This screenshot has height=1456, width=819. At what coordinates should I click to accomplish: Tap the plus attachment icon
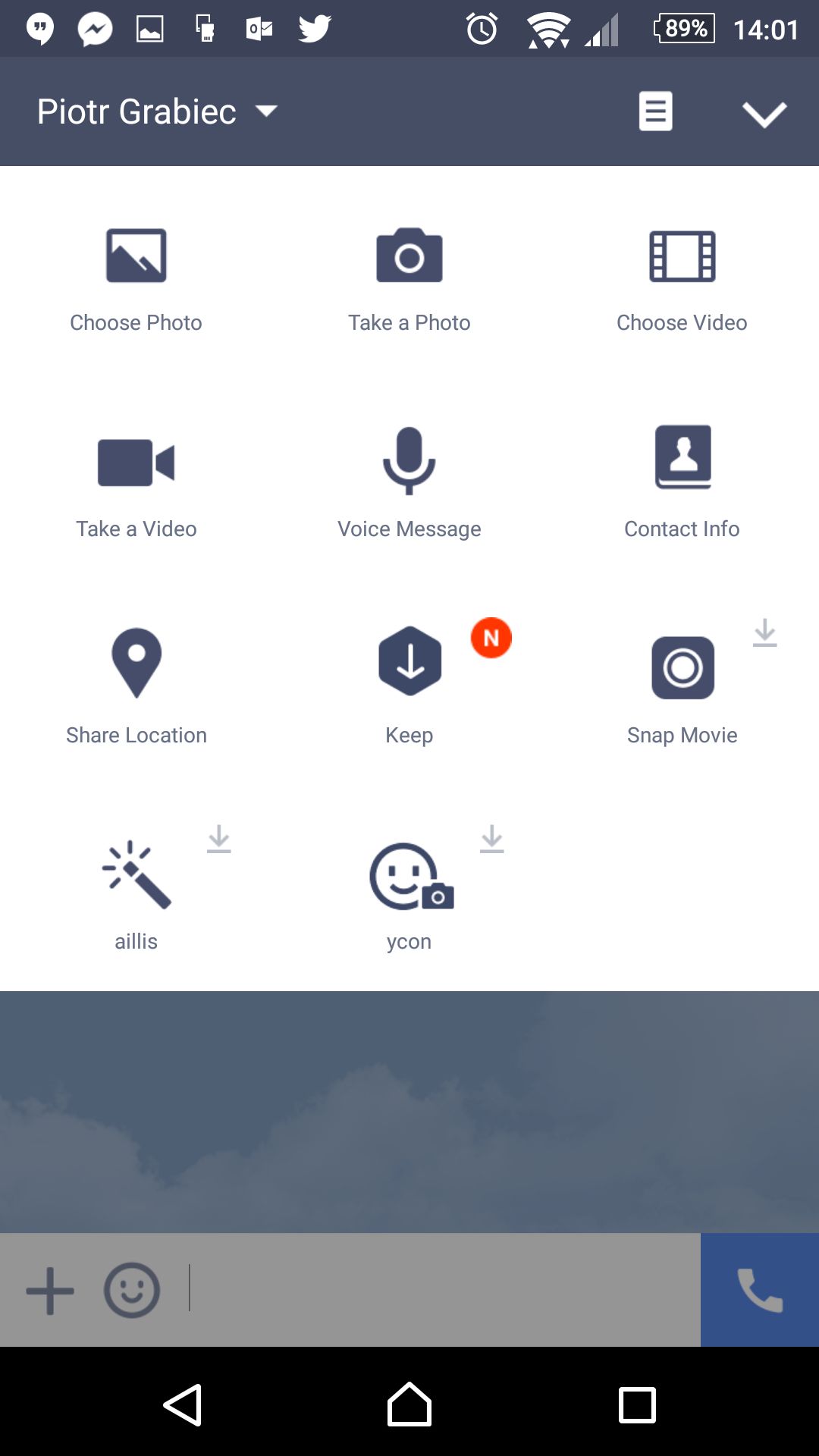[50, 1290]
